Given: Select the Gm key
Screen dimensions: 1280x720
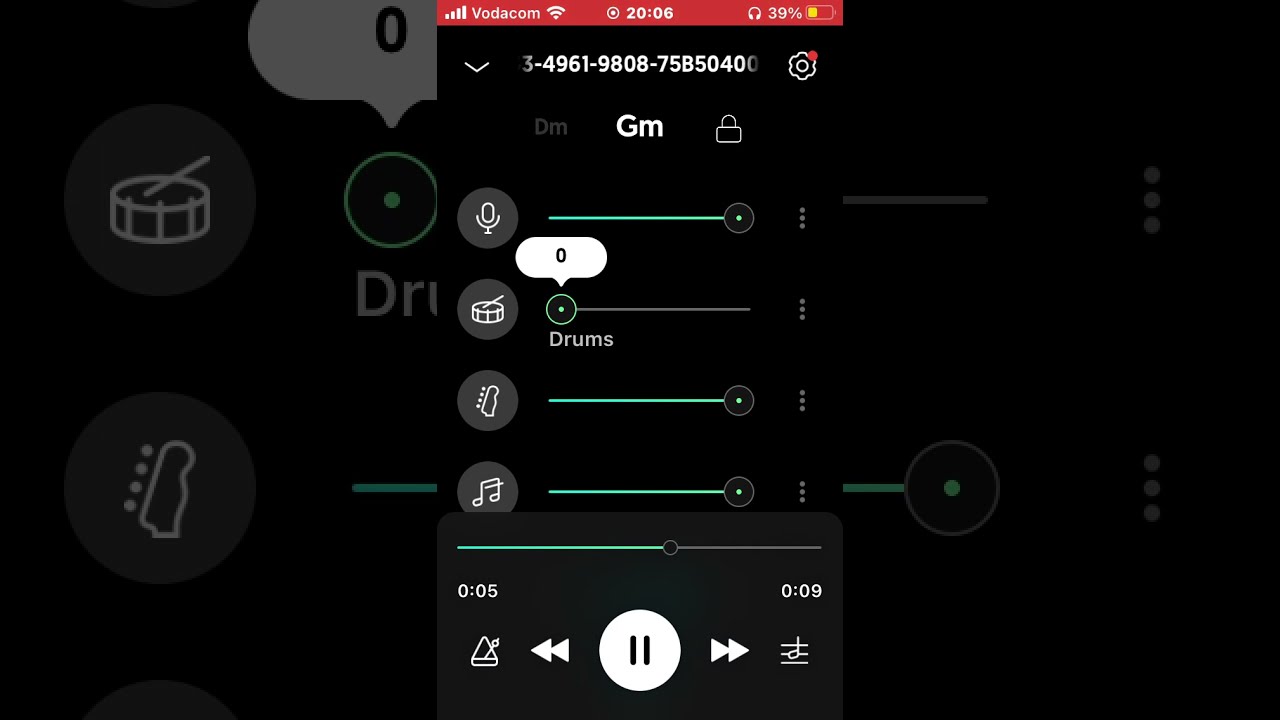Looking at the screenshot, I should tap(640, 127).
